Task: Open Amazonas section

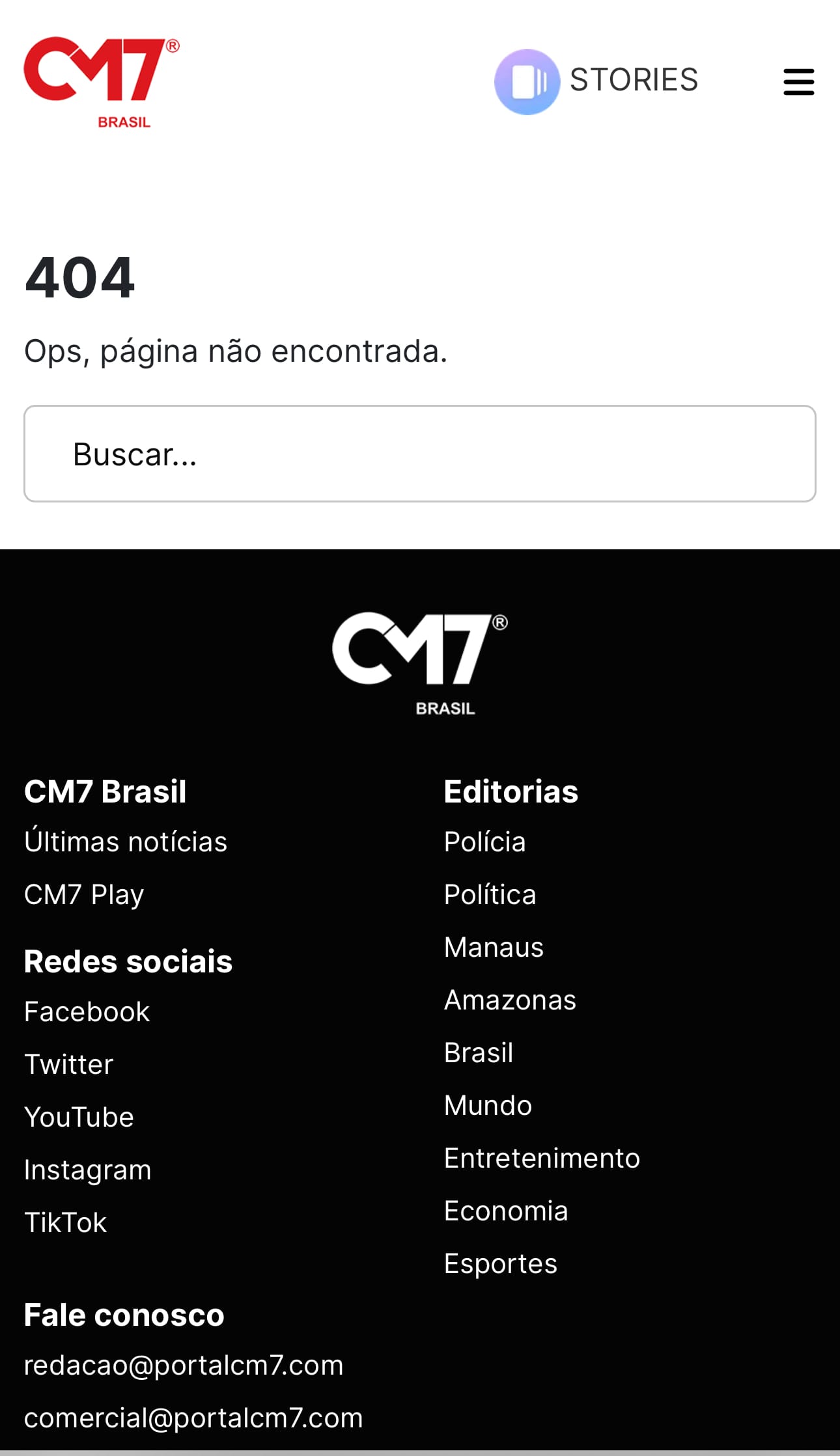Action: point(510,1000)
